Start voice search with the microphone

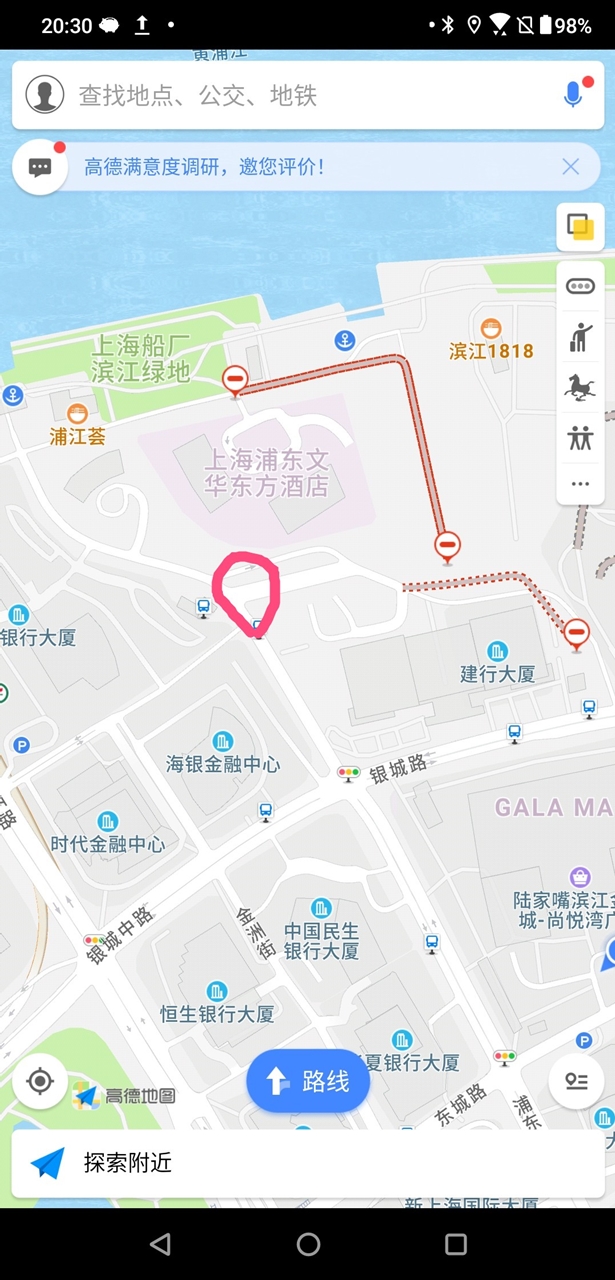click(x=573, y=95)
